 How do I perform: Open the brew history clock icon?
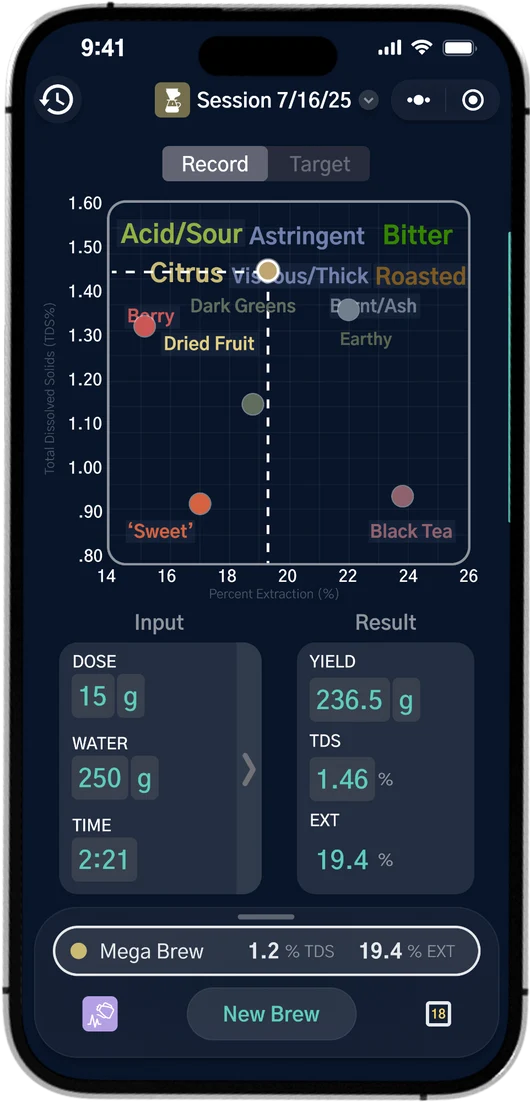click(x=57, y=100)
